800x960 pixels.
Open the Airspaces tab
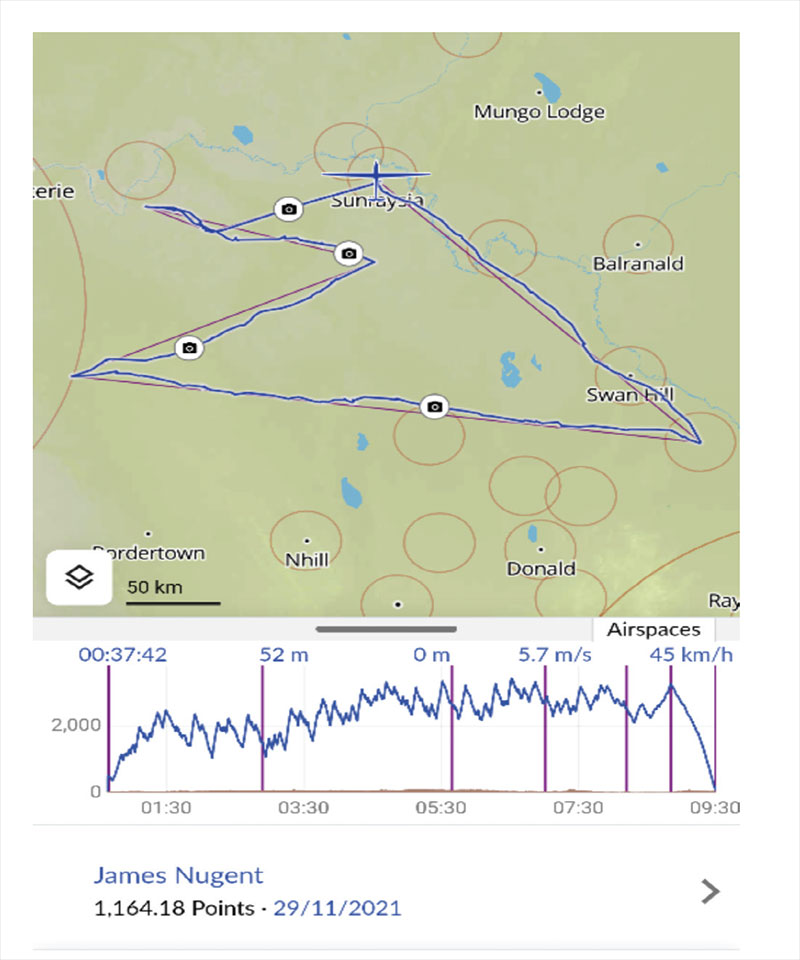[x=653, y=630]
